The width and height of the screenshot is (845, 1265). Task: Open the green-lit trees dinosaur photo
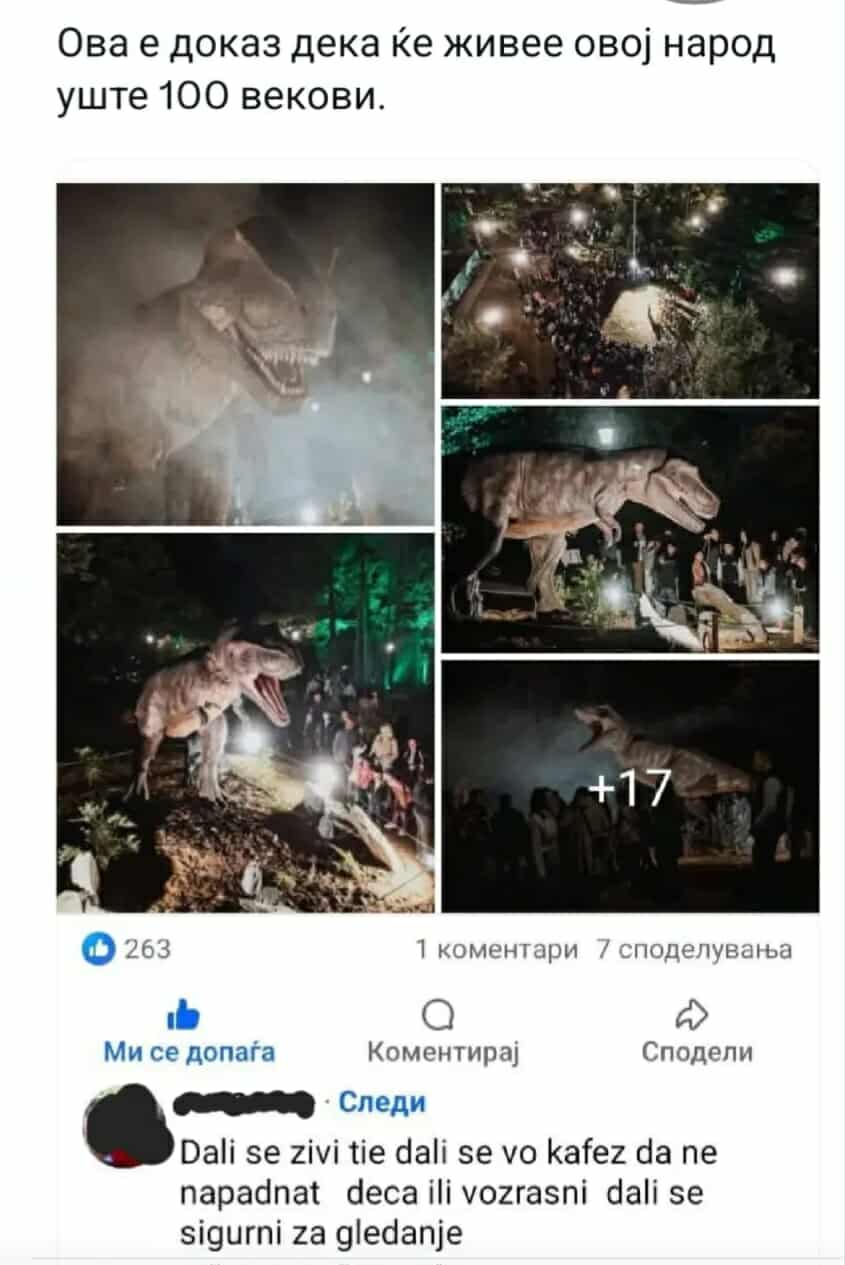point(245,722)
